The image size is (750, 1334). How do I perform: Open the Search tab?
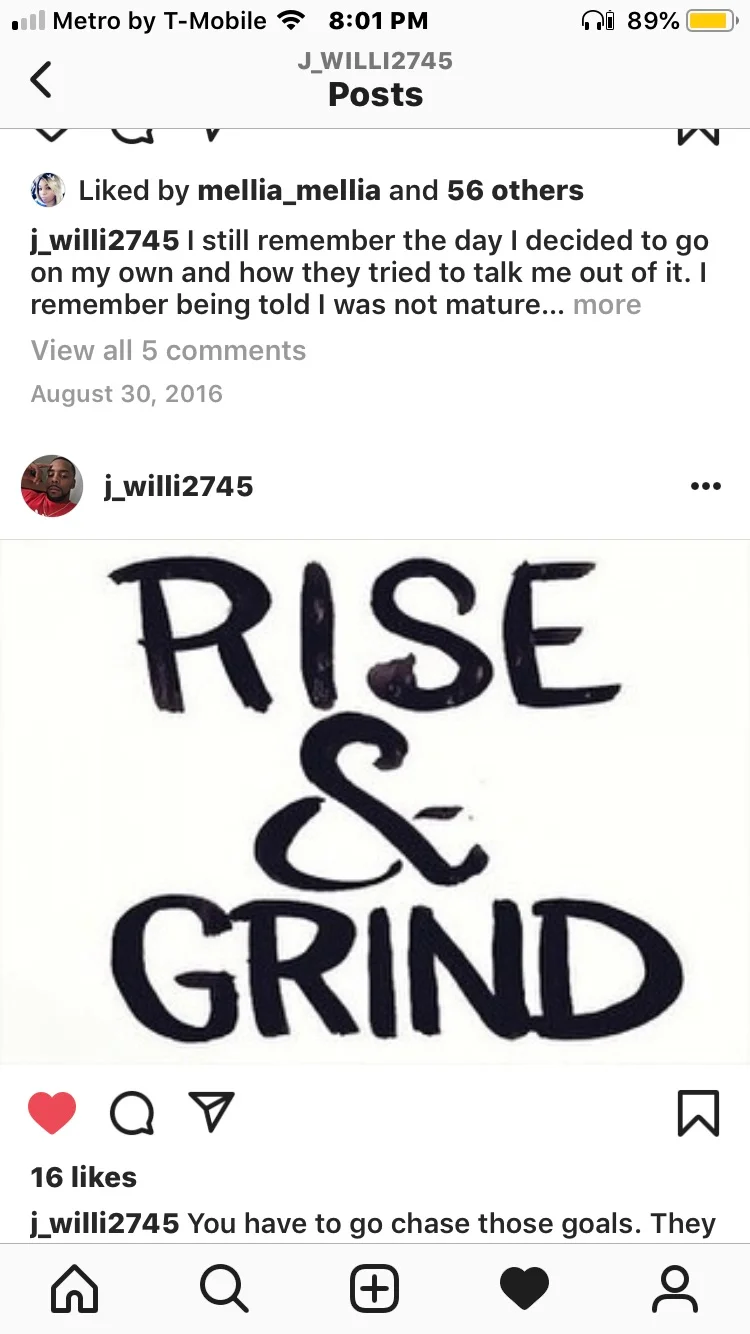[224, 1288]
